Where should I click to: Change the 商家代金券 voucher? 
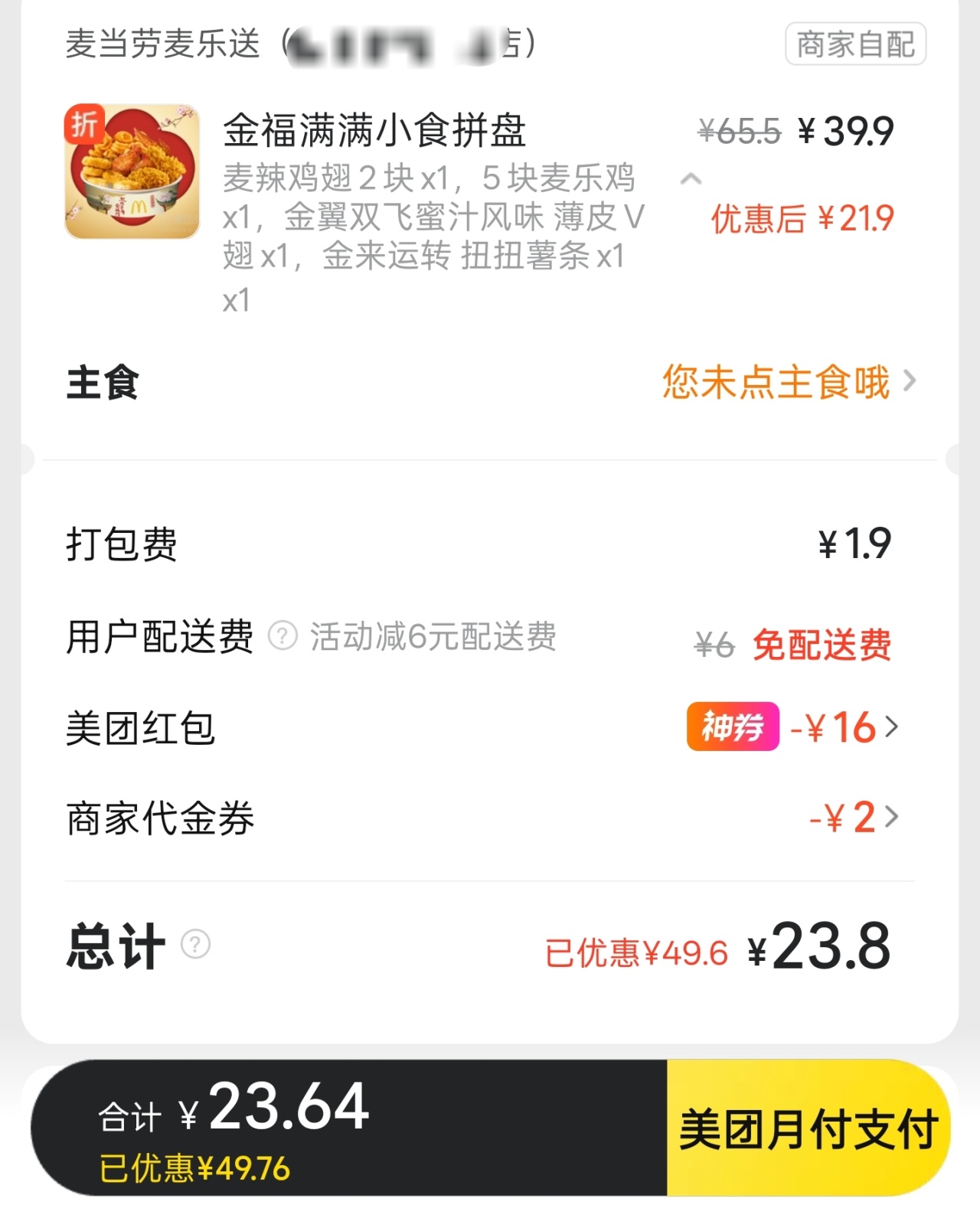(x=854, y=818)
